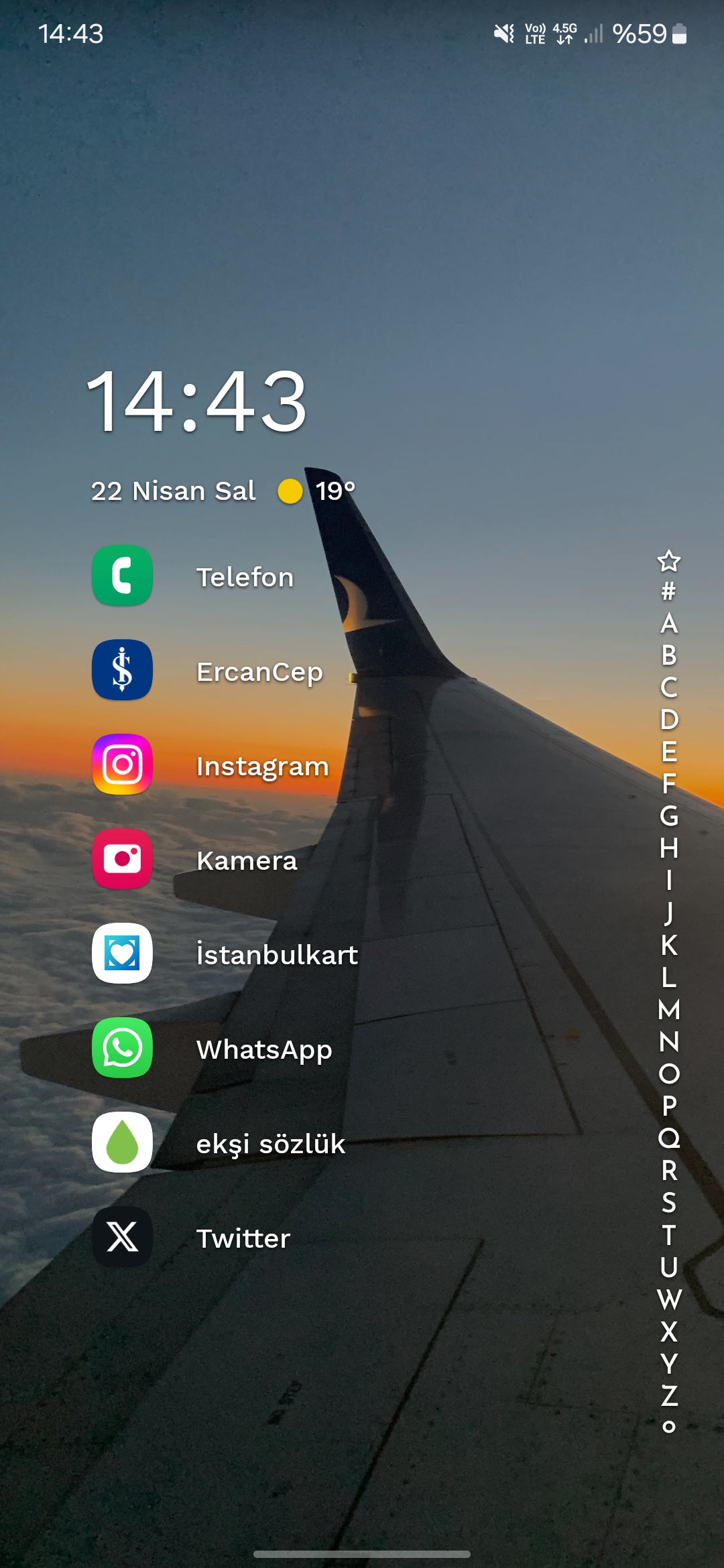The height and width of the screenshot is (1568, 724).
Task: Jump to letter M in the index
Action: 669,1010
